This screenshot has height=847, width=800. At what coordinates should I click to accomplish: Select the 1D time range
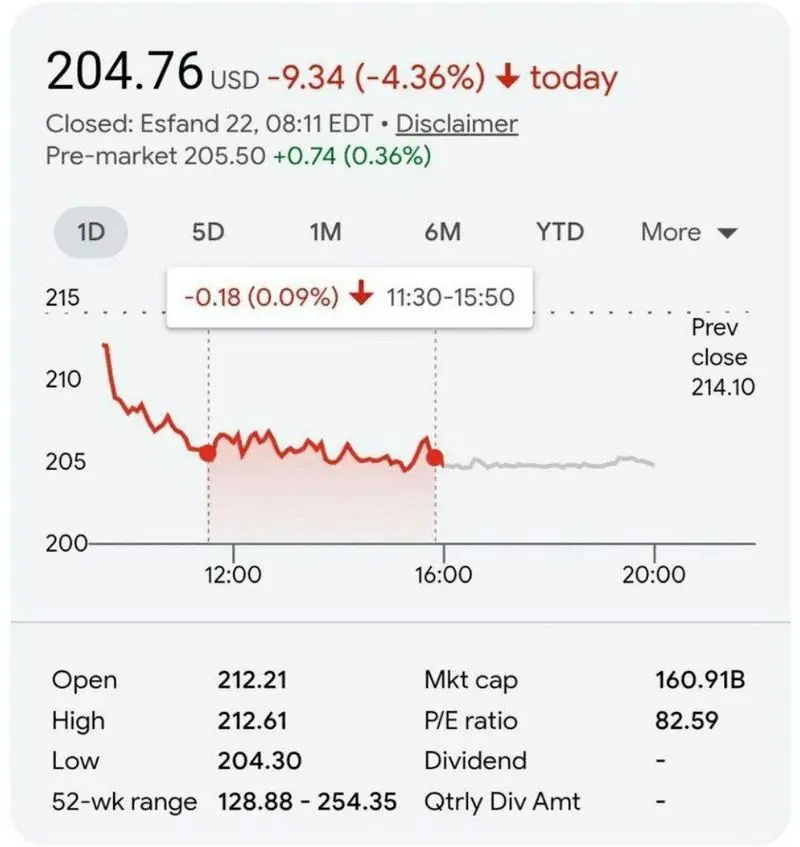click(x=91, y=232)
